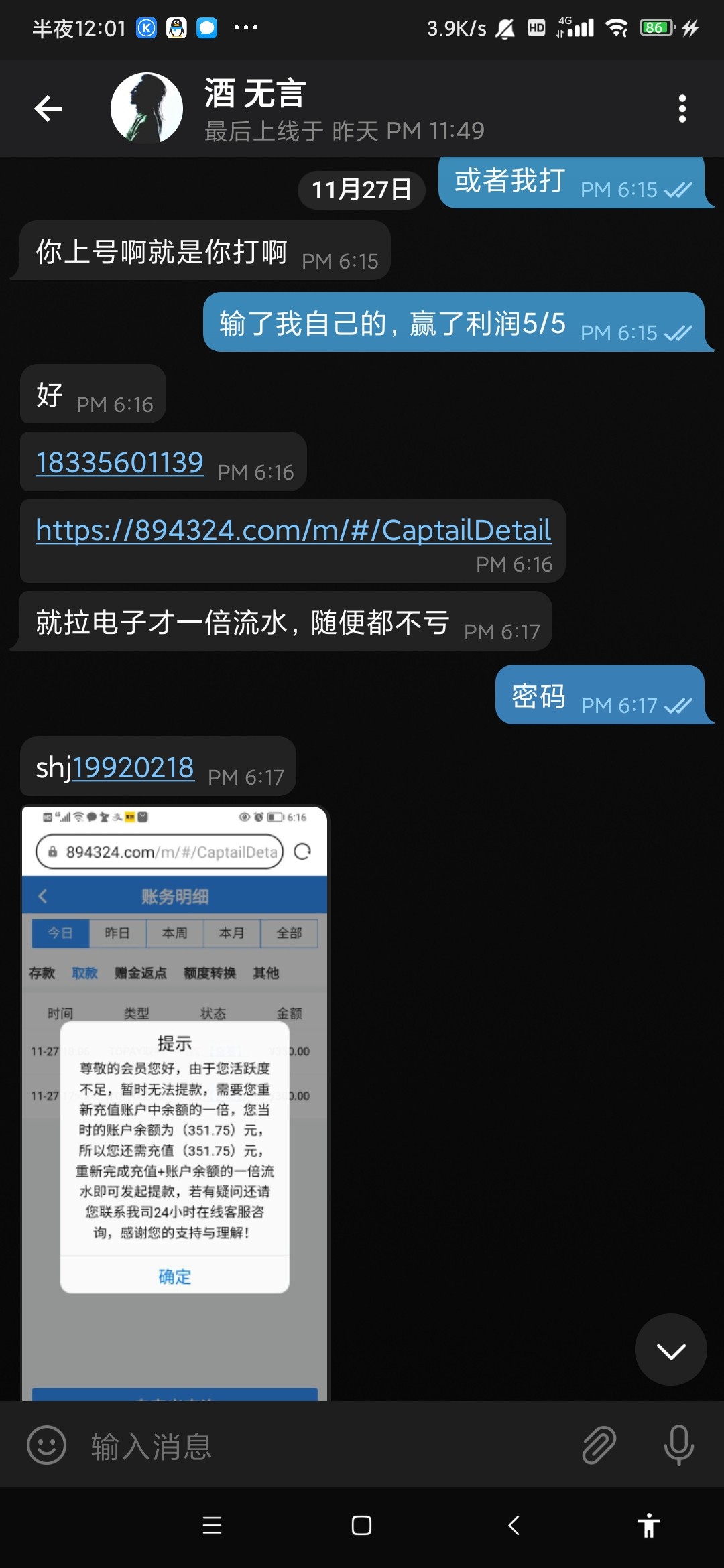Screen dimensions: 724x1568
Task: Record a voice message
Action: point(678,1445)
